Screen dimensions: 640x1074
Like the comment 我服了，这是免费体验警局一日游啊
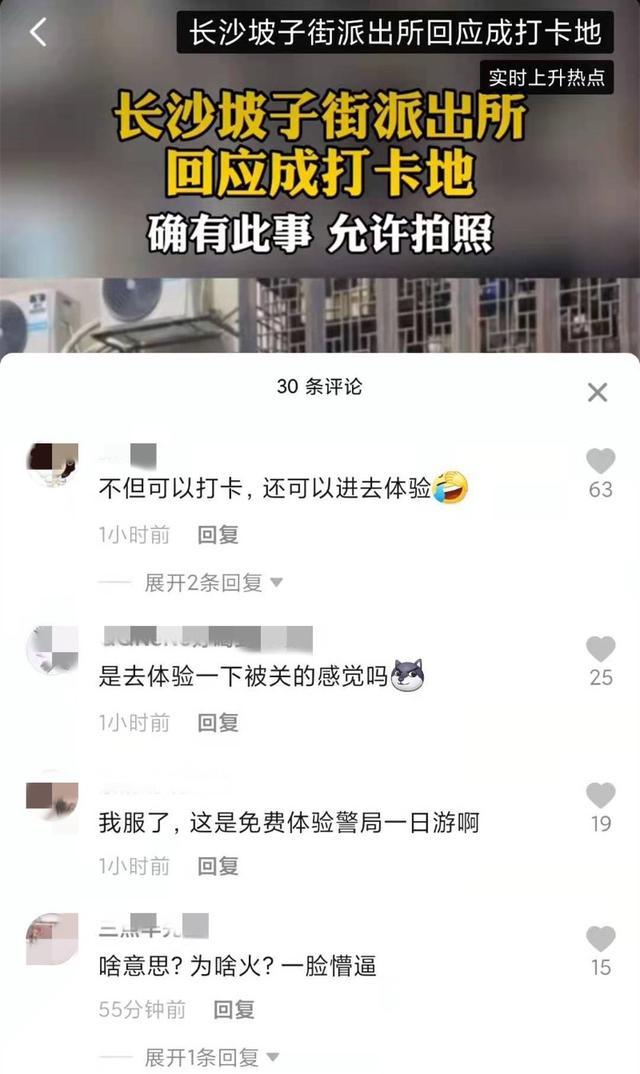tap(600, 795)
